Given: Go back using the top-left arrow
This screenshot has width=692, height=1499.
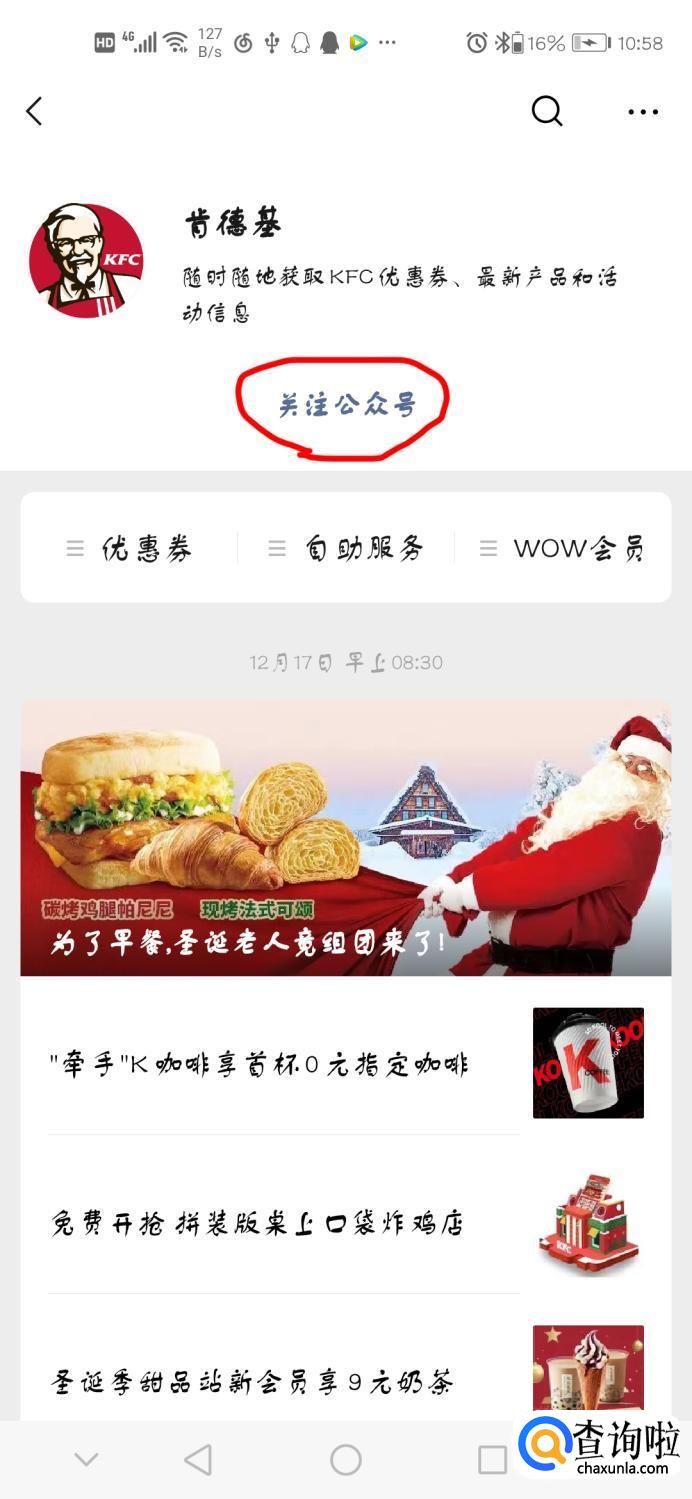Looking at the screenshot, I should (x=34, y=111).
